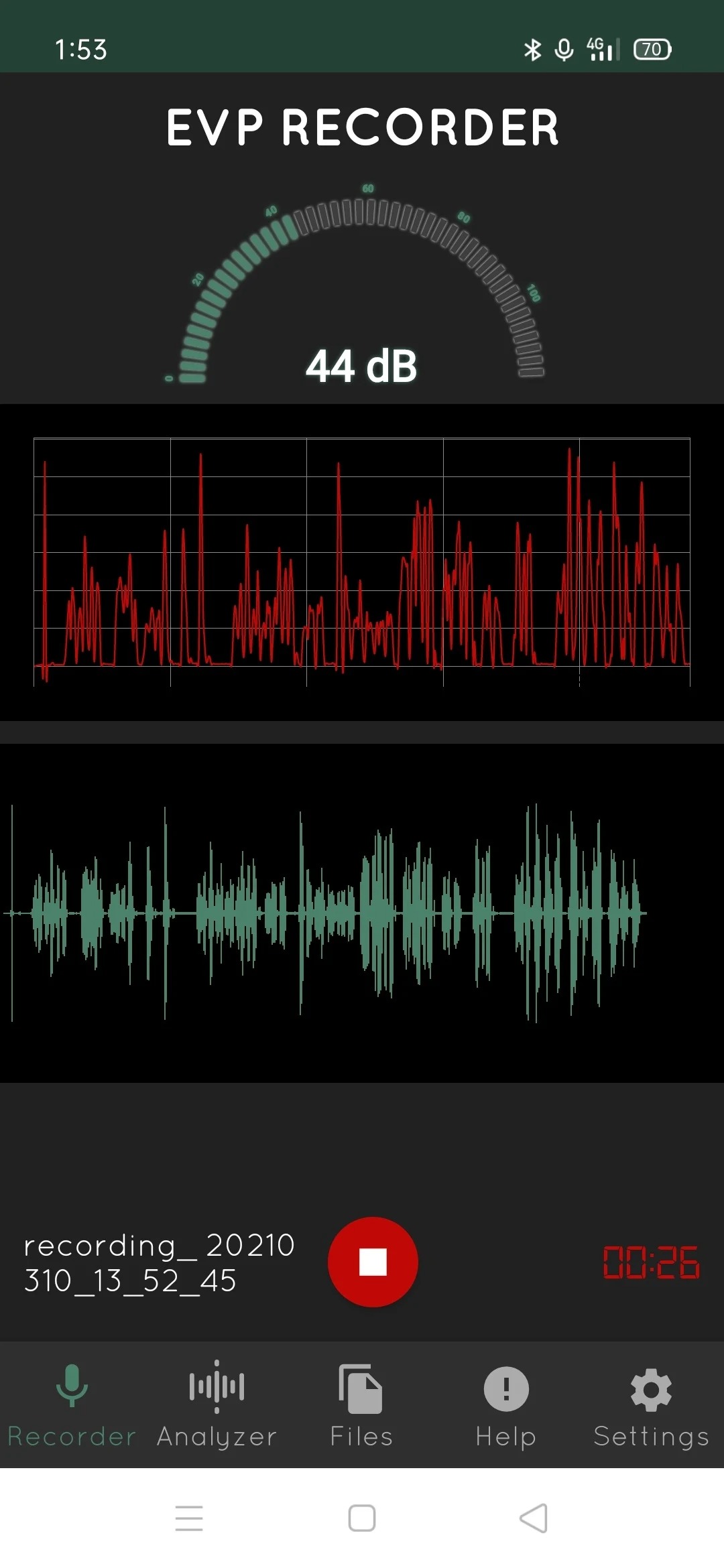This screenshot has width=724, height=1568.
Task: Go to the home screen
Action: pos(362,1518)
